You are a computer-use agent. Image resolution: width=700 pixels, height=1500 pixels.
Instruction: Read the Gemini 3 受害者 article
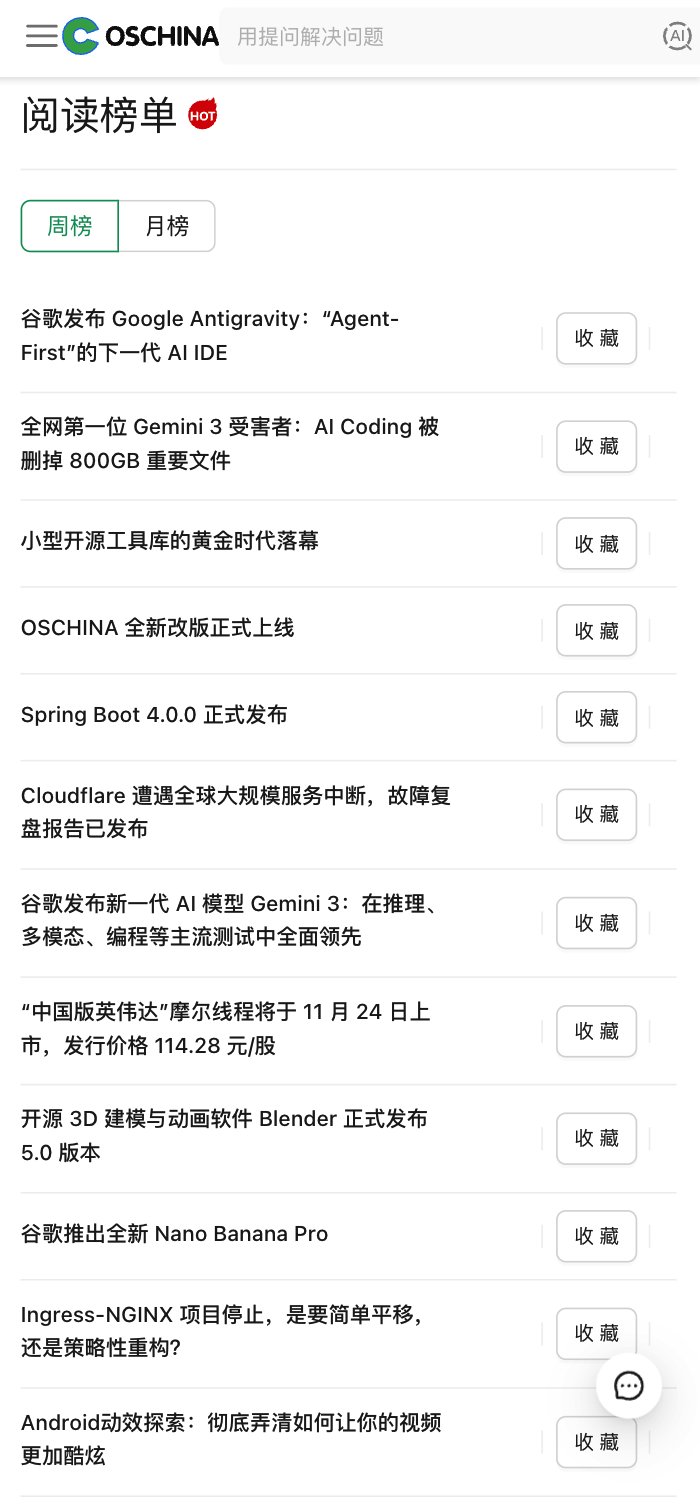coord(230,443)
